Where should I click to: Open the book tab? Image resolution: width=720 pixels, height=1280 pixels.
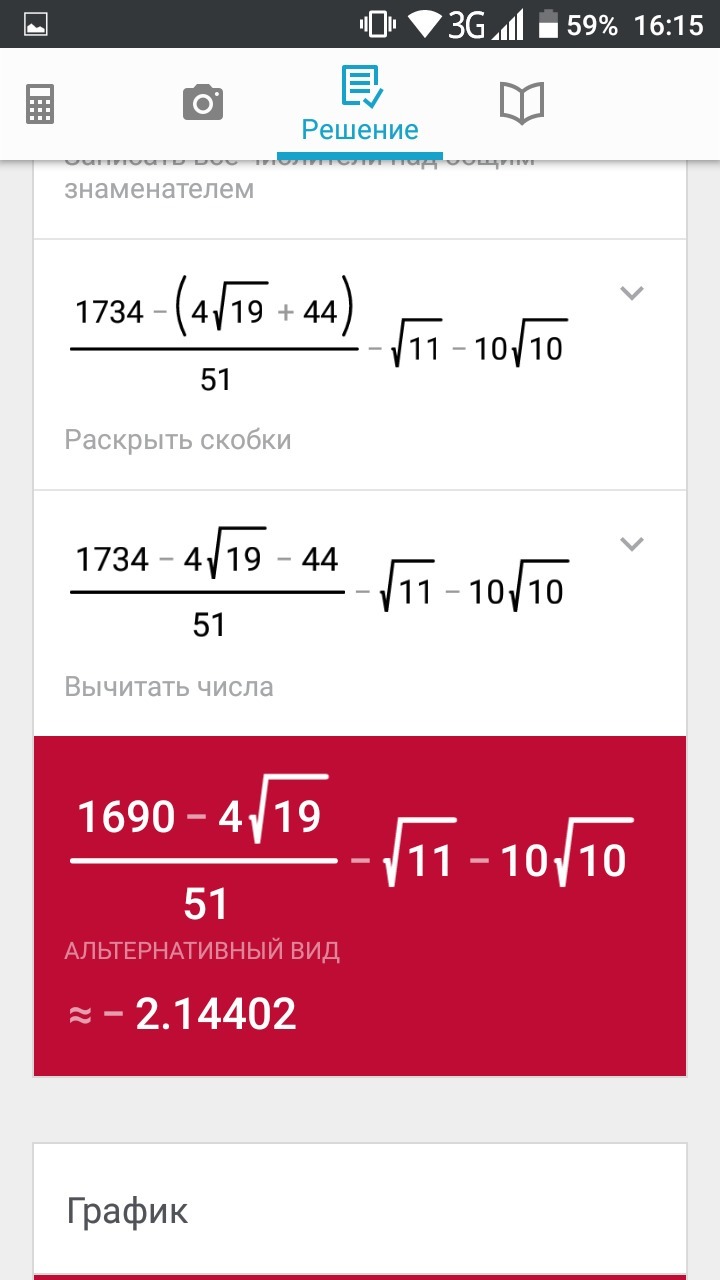pyautogui.click(x=521, y=103)
